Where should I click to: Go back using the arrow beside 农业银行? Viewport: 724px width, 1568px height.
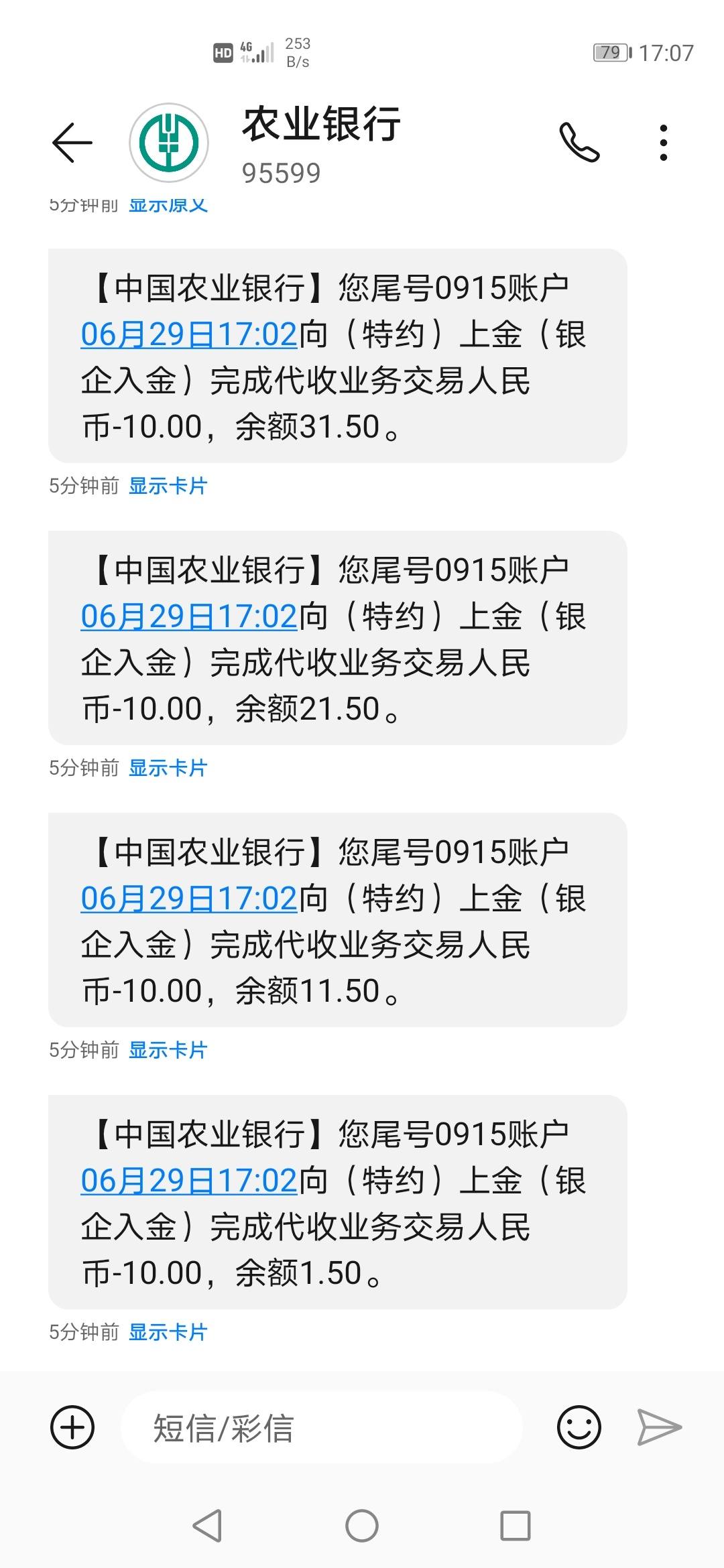point(72,142)
